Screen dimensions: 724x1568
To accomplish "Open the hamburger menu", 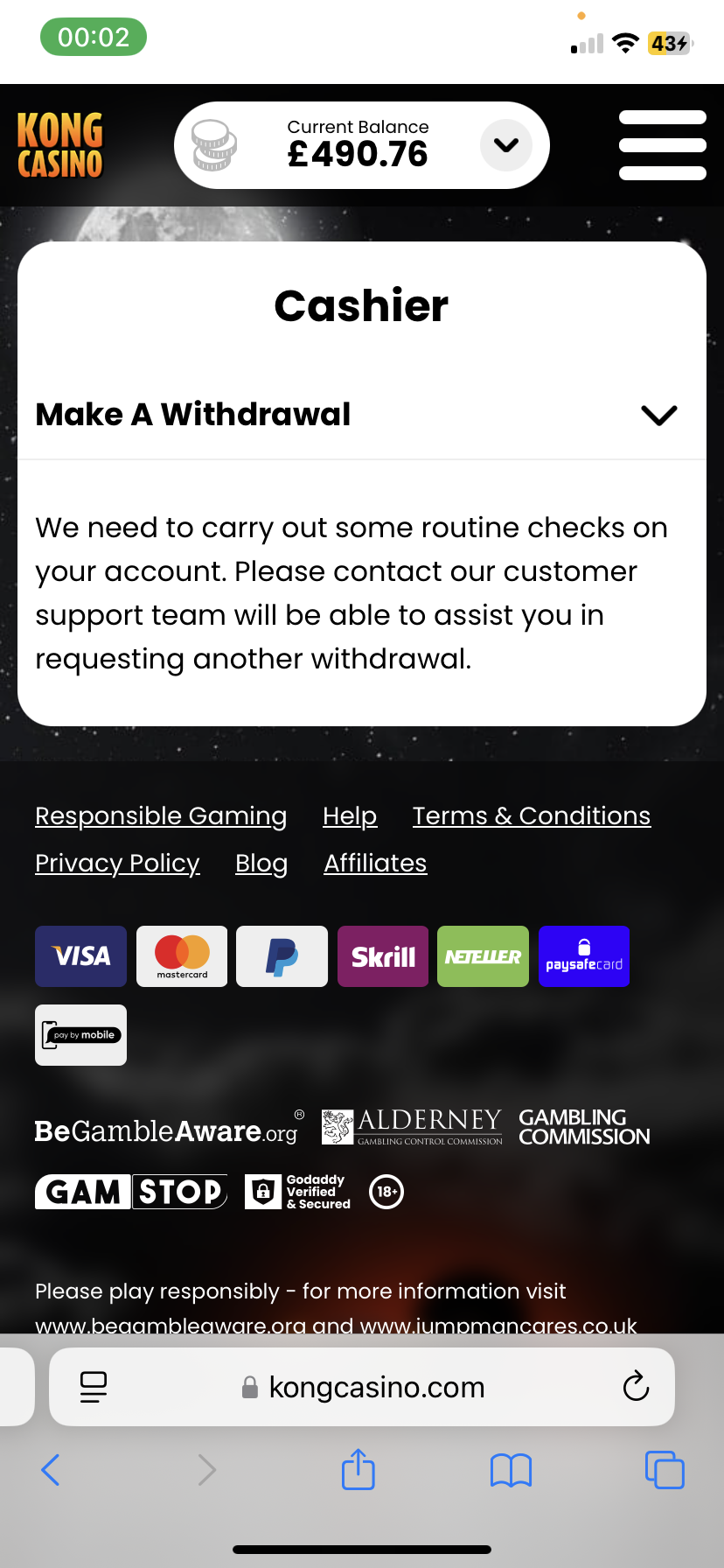I will point(662,145).
